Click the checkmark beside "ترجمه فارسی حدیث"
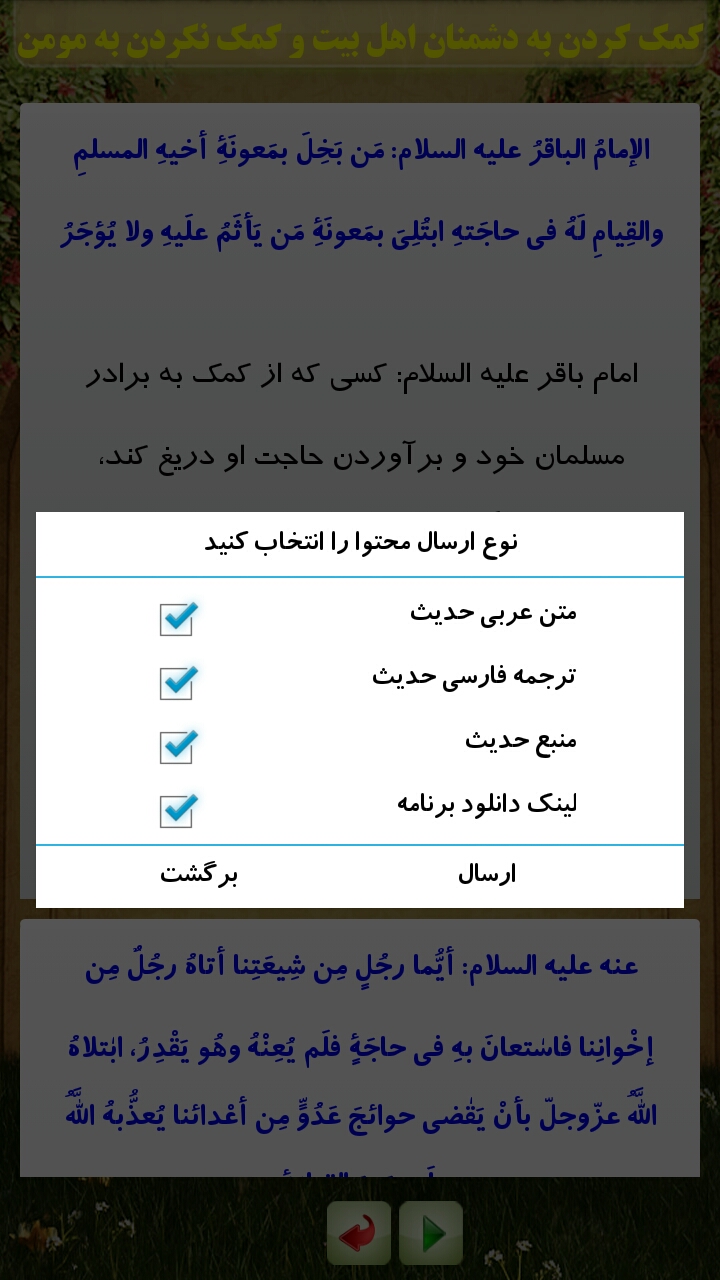The image size is (720, 1280). point(176,684)
